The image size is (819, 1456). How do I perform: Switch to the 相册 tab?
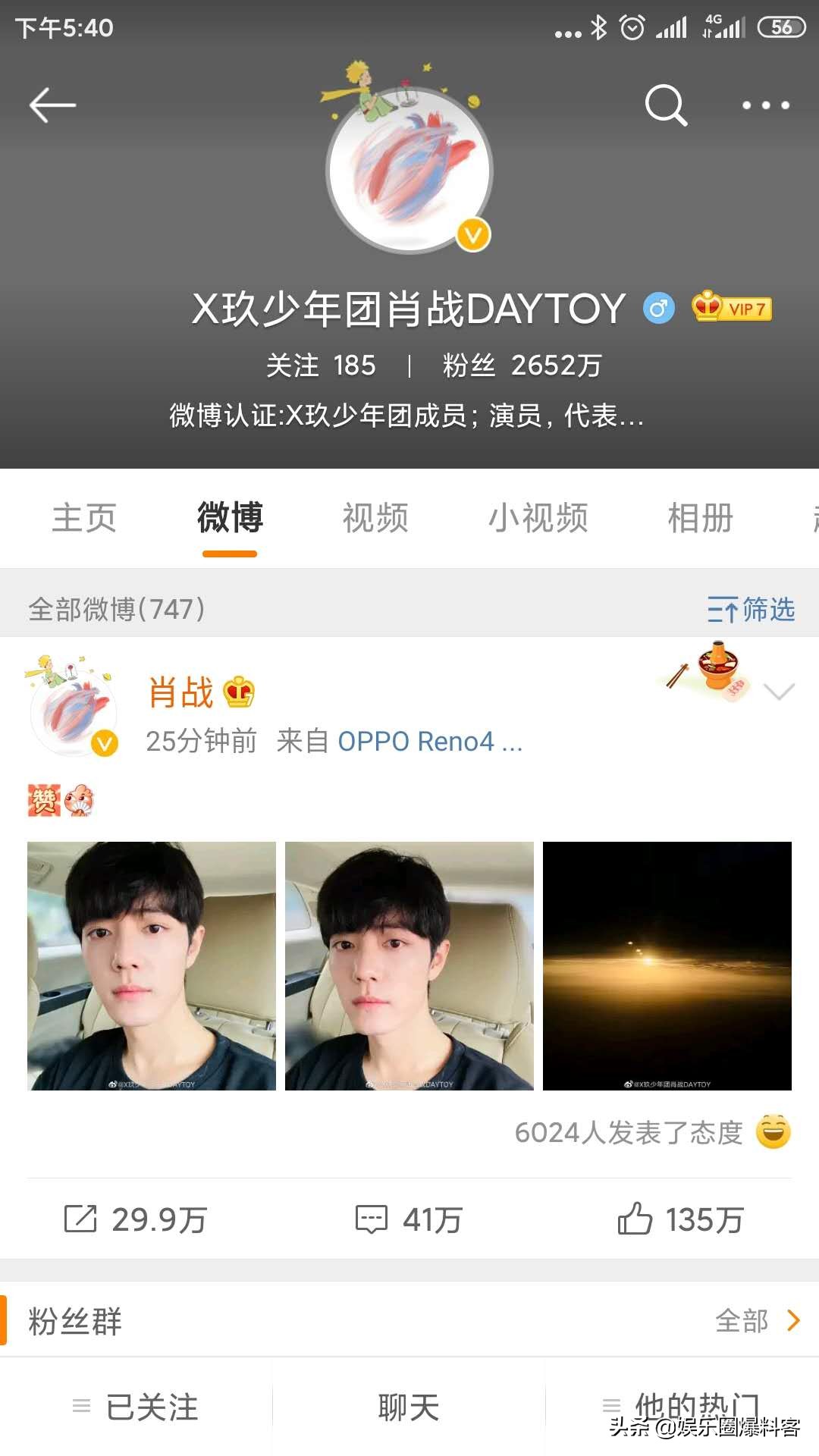[700, 519]
